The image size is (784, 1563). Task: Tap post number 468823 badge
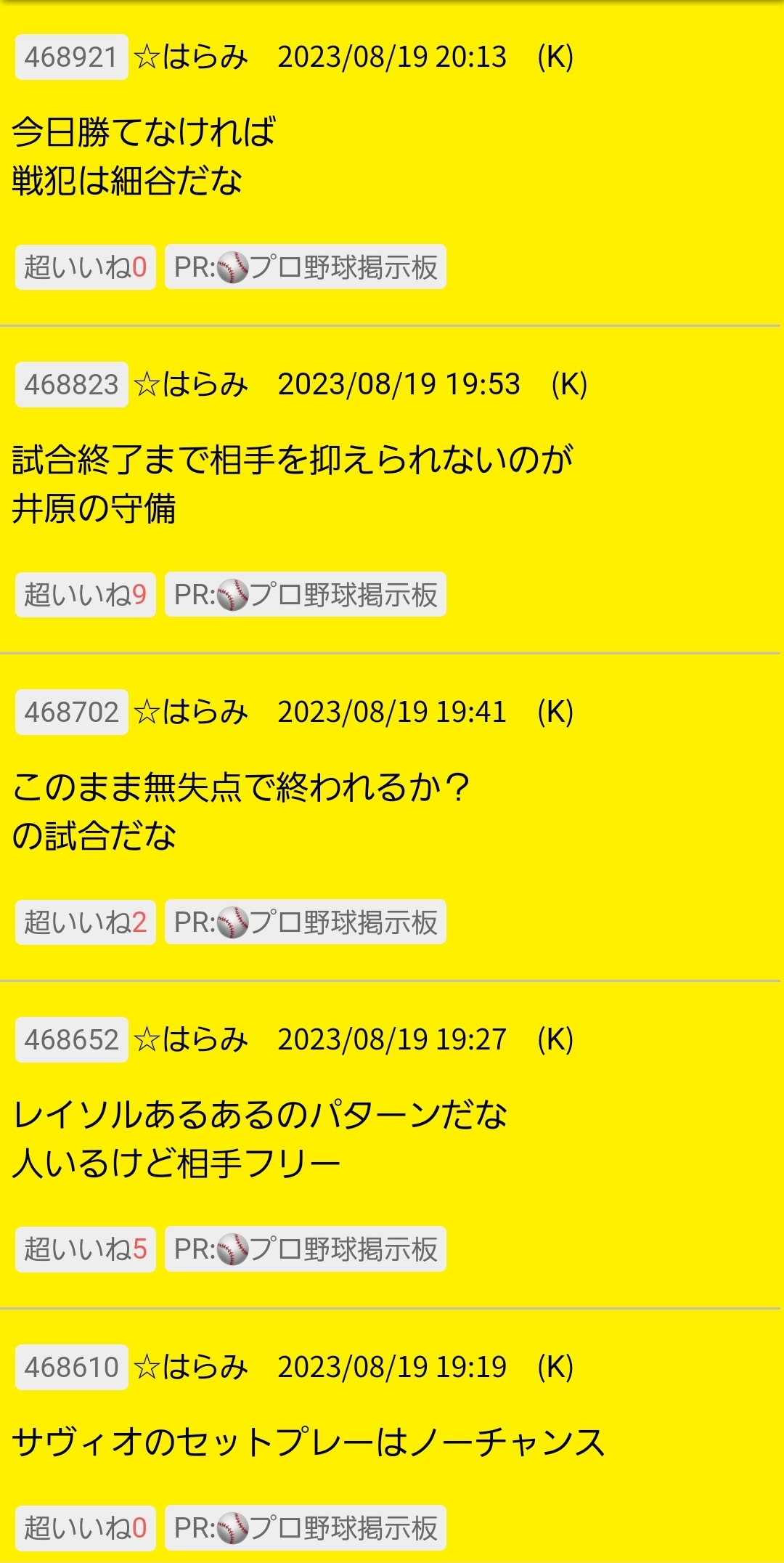pos(71,384)
